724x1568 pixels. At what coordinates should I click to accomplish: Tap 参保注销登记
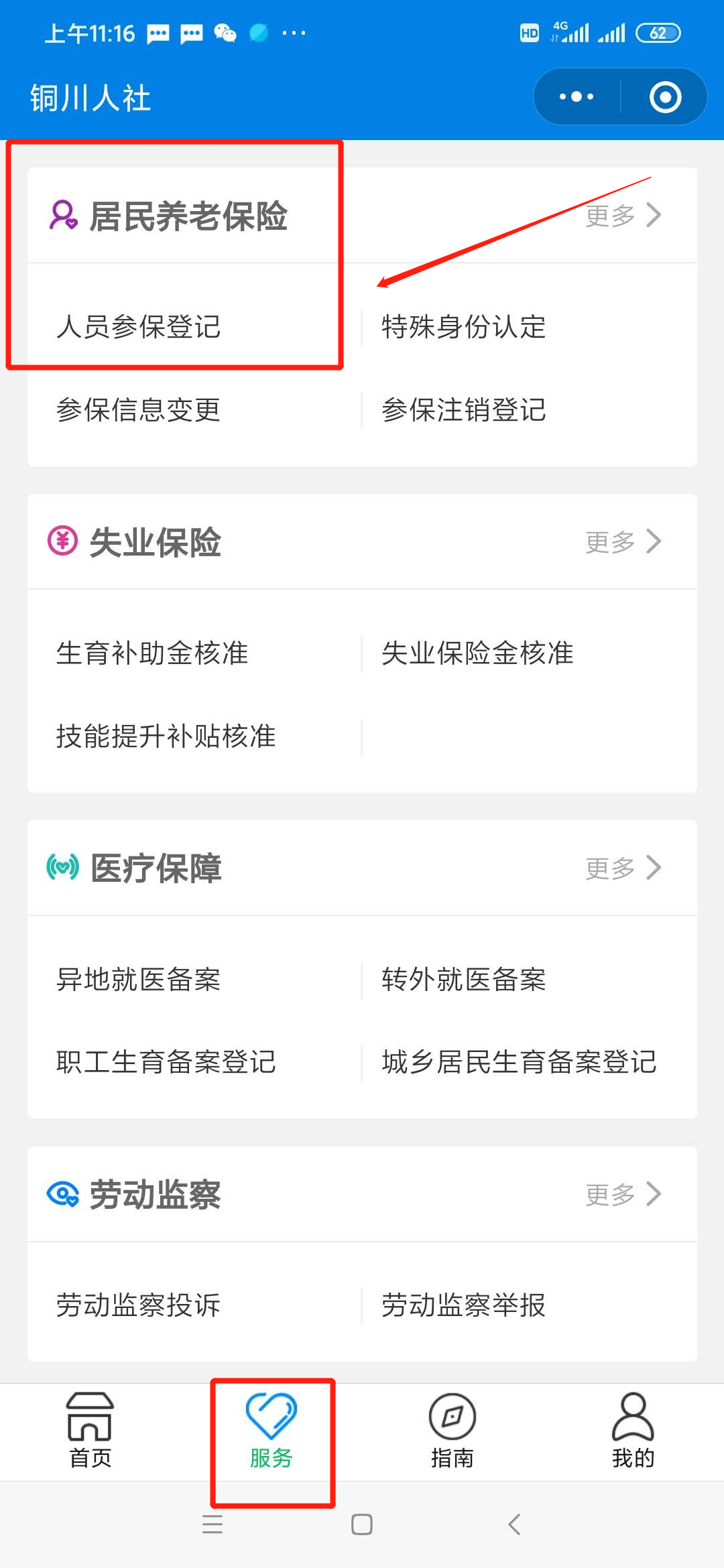(x=463, y=409)
